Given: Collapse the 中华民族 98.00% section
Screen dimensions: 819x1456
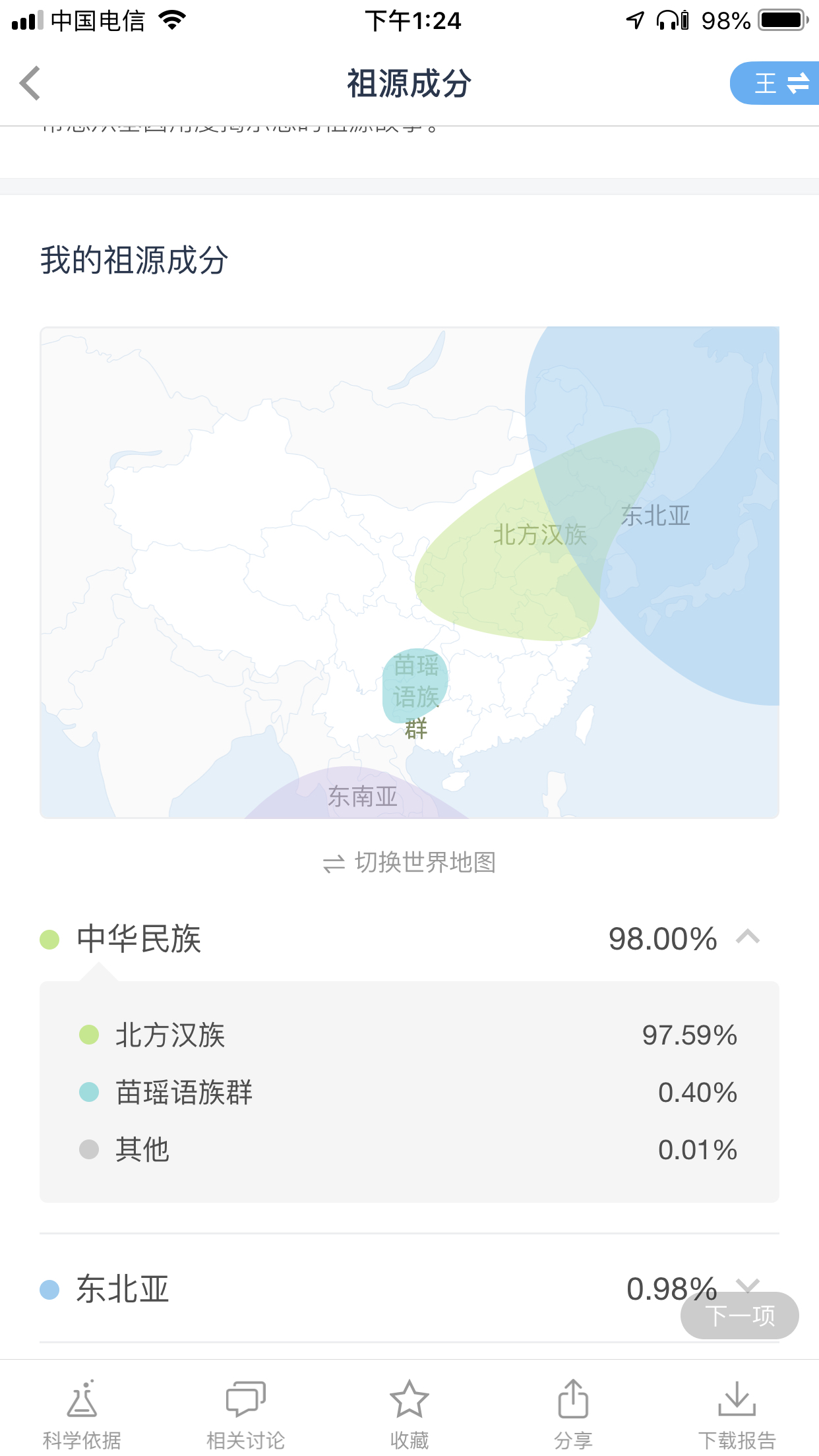Looking at the screenshot, I should tap(409, 938).
